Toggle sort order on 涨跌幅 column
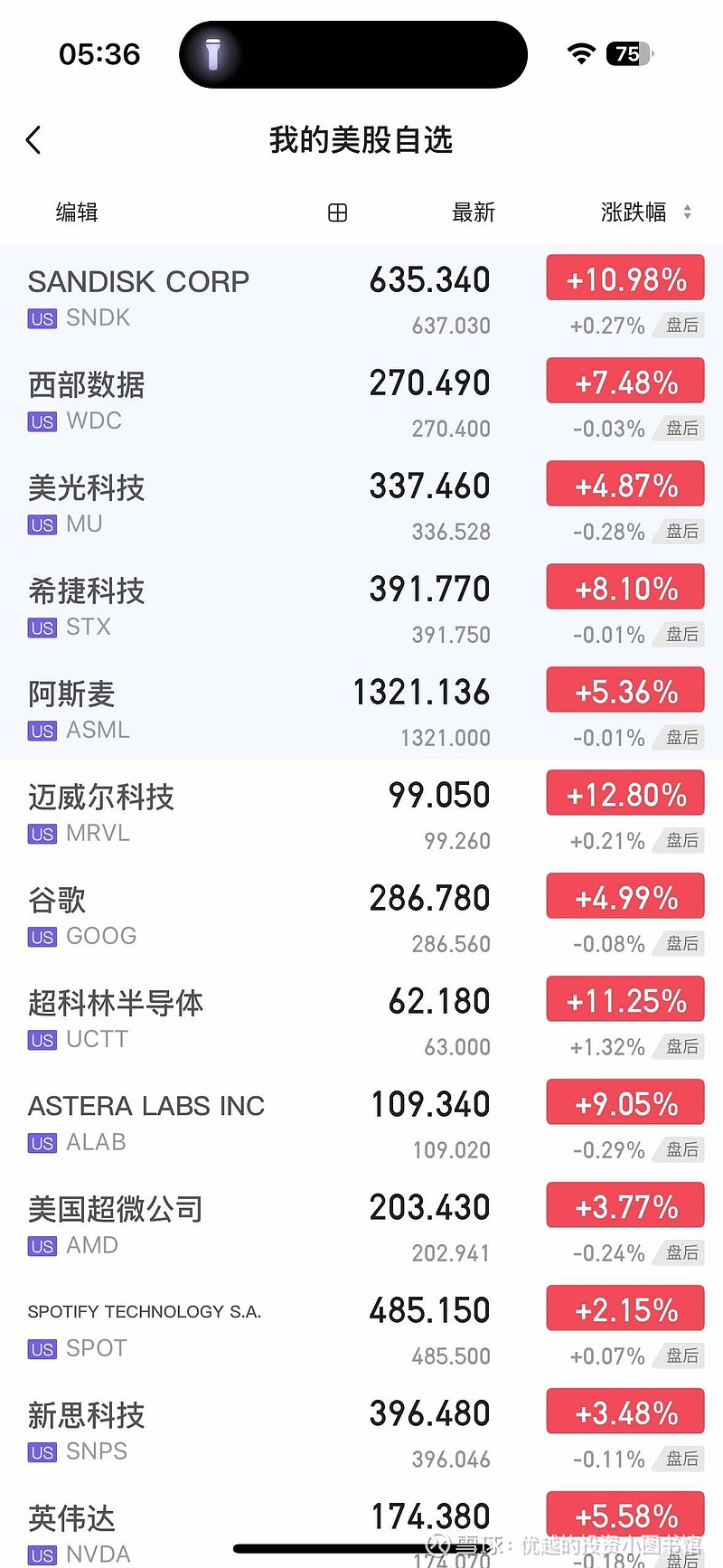This screenshot has width=723, height=1568. pyautogui.click(x=643, y=213)
